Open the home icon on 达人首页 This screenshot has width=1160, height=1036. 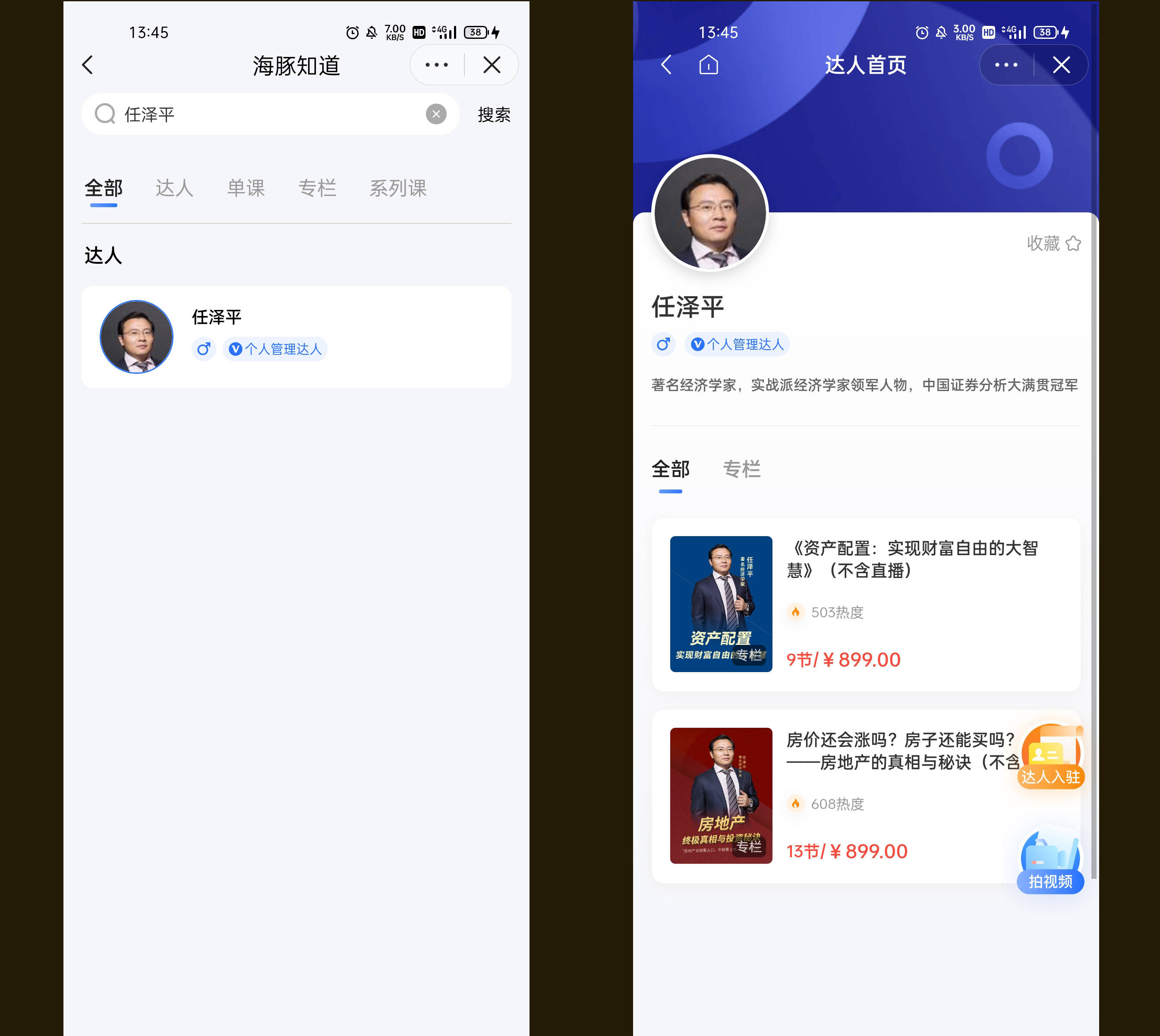pyautogui.click(x=708, y=65)
